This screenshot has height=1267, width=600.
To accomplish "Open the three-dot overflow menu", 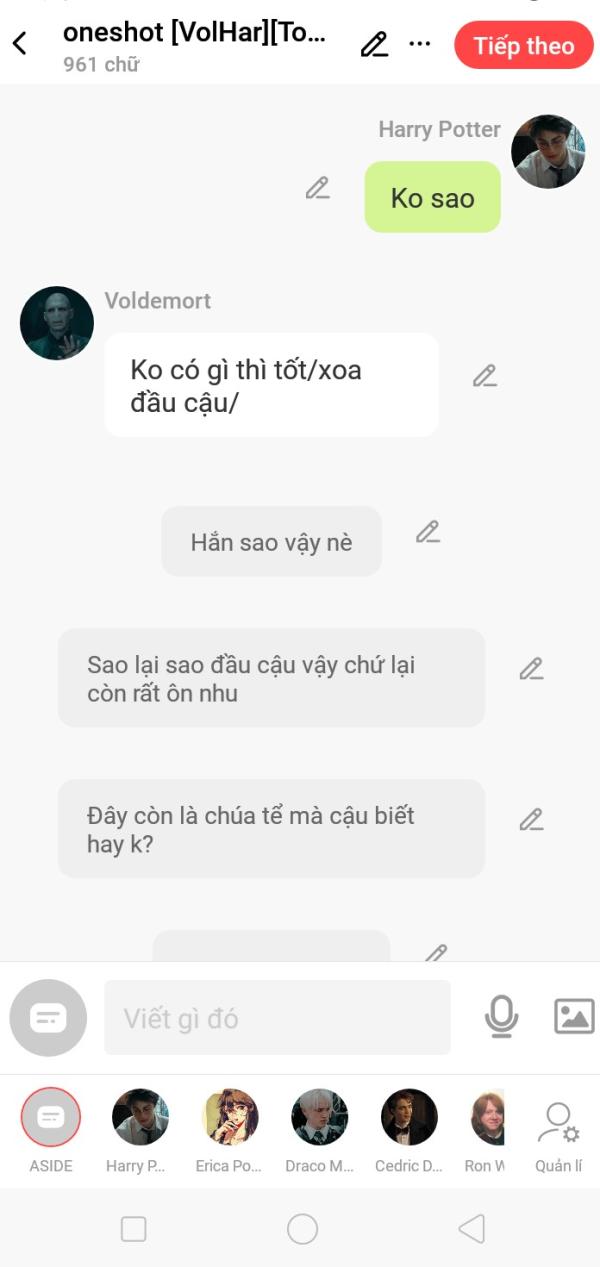I will [420, 44].
